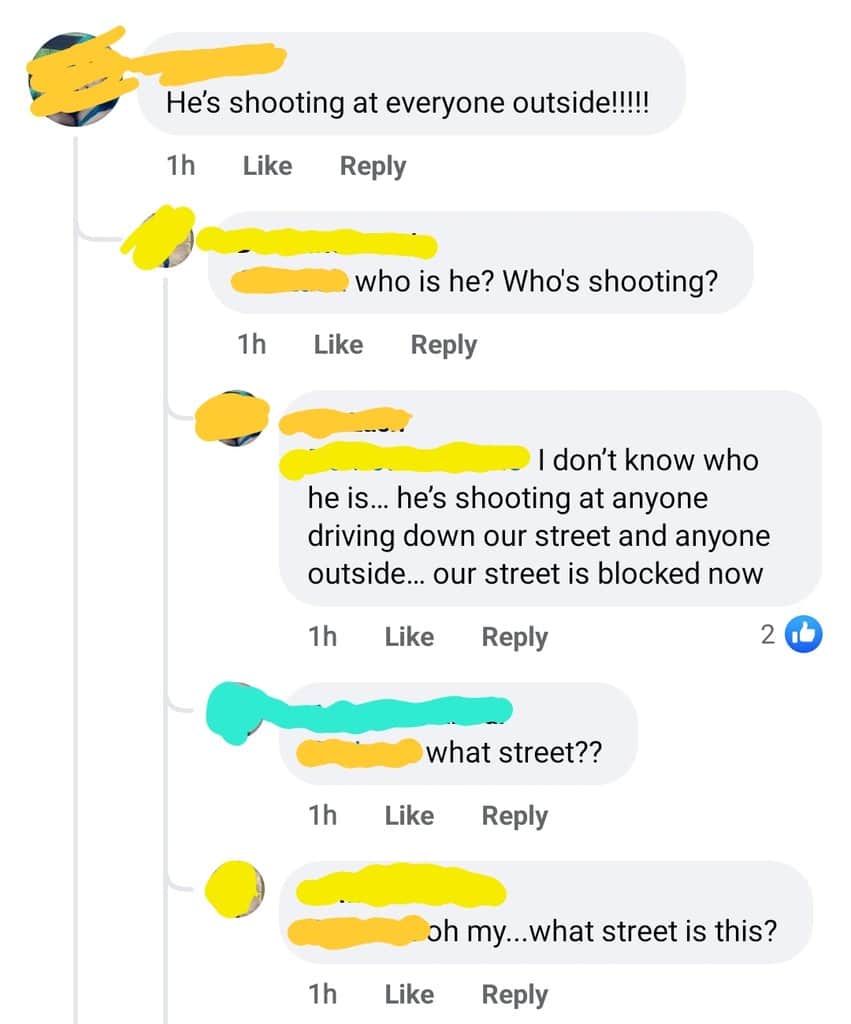
Task: Like the "who is he? Who's shooting?" comment
Action: click(x=338, y=345)
